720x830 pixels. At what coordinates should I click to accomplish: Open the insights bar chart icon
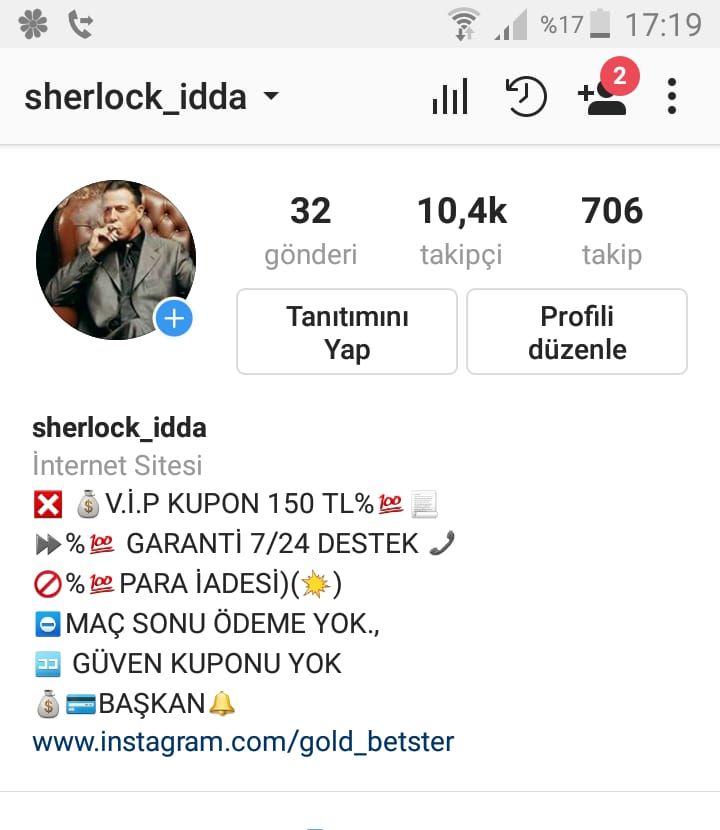450,96
